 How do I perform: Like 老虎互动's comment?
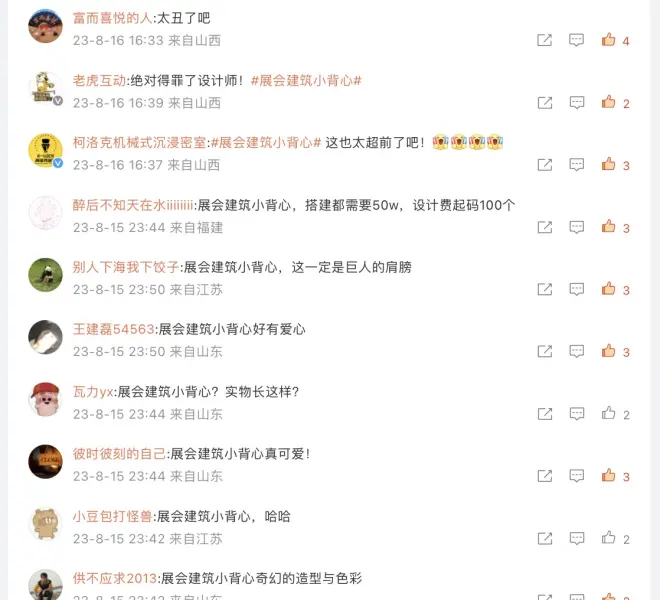(608, 102)
